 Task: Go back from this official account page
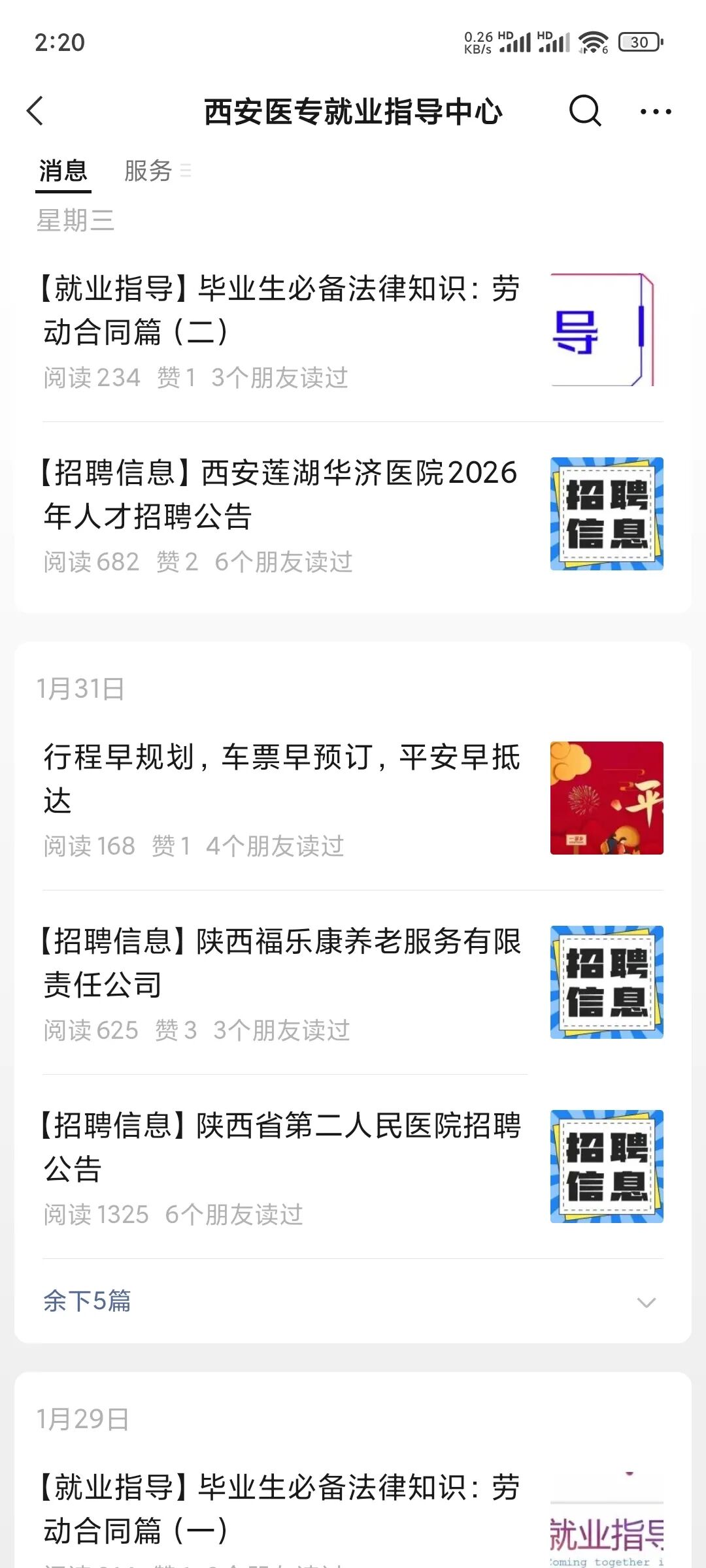pyautogui.click(x=36, y=111)
